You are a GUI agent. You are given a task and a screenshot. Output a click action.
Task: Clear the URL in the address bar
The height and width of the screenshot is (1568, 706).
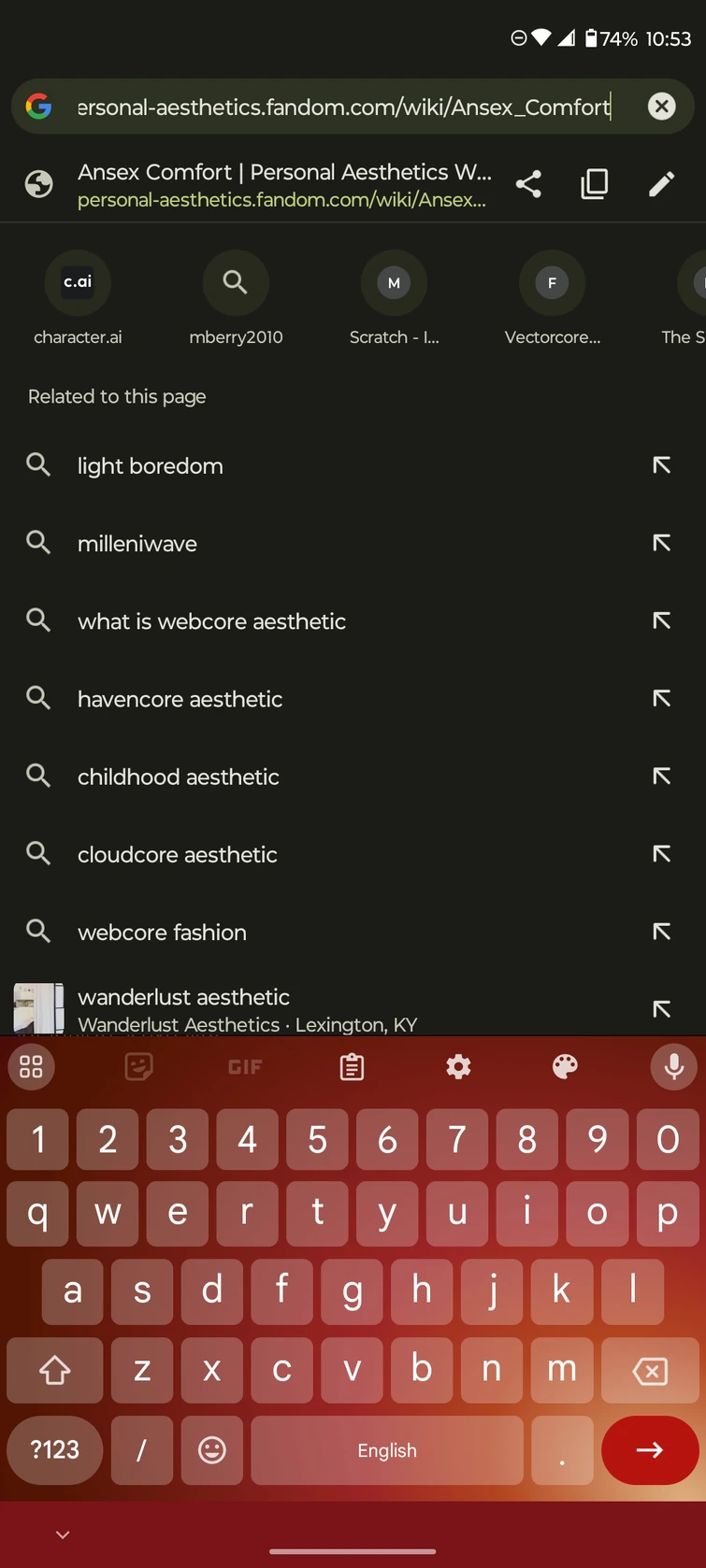661,107
